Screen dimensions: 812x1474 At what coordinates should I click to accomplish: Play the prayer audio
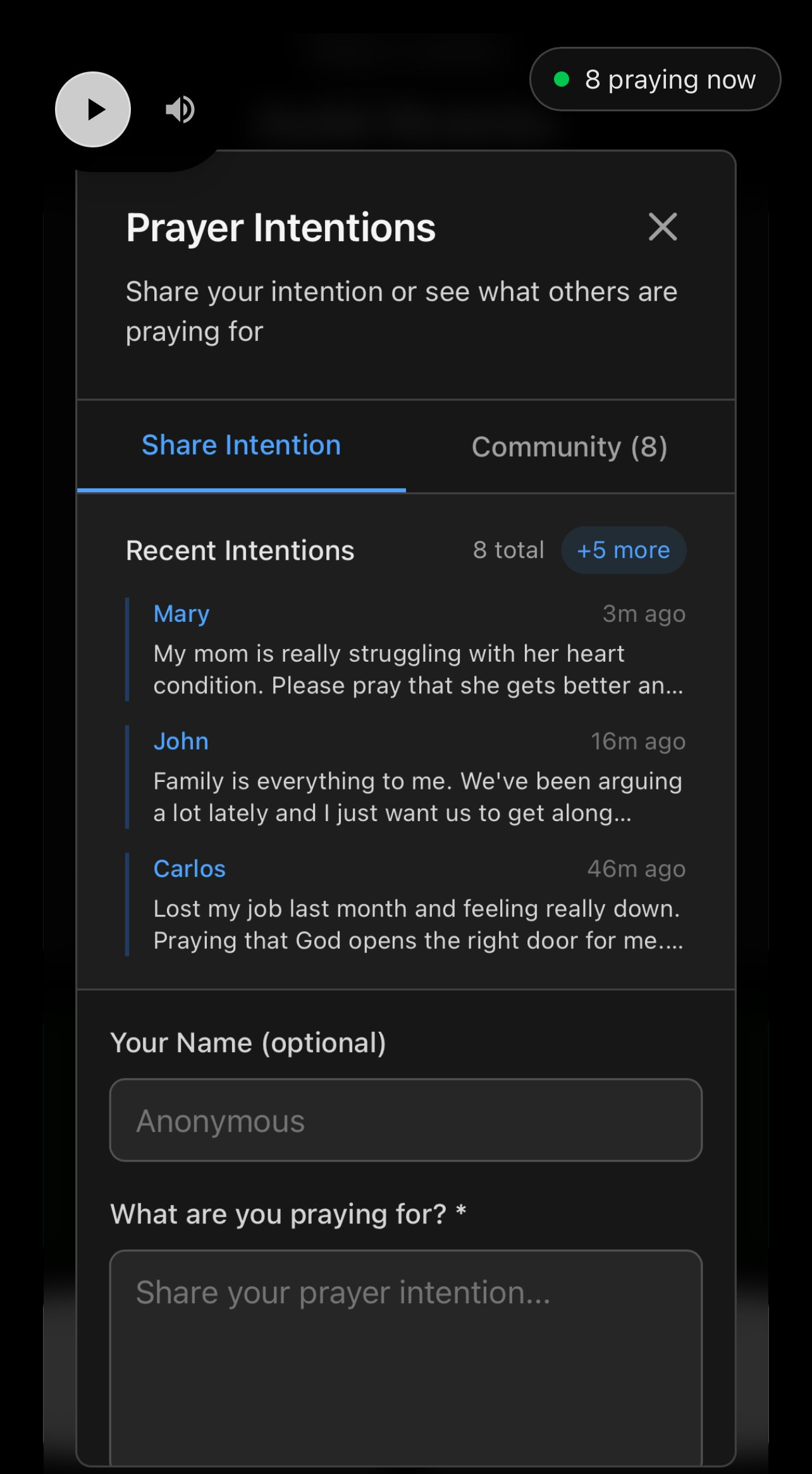point(93,109)
